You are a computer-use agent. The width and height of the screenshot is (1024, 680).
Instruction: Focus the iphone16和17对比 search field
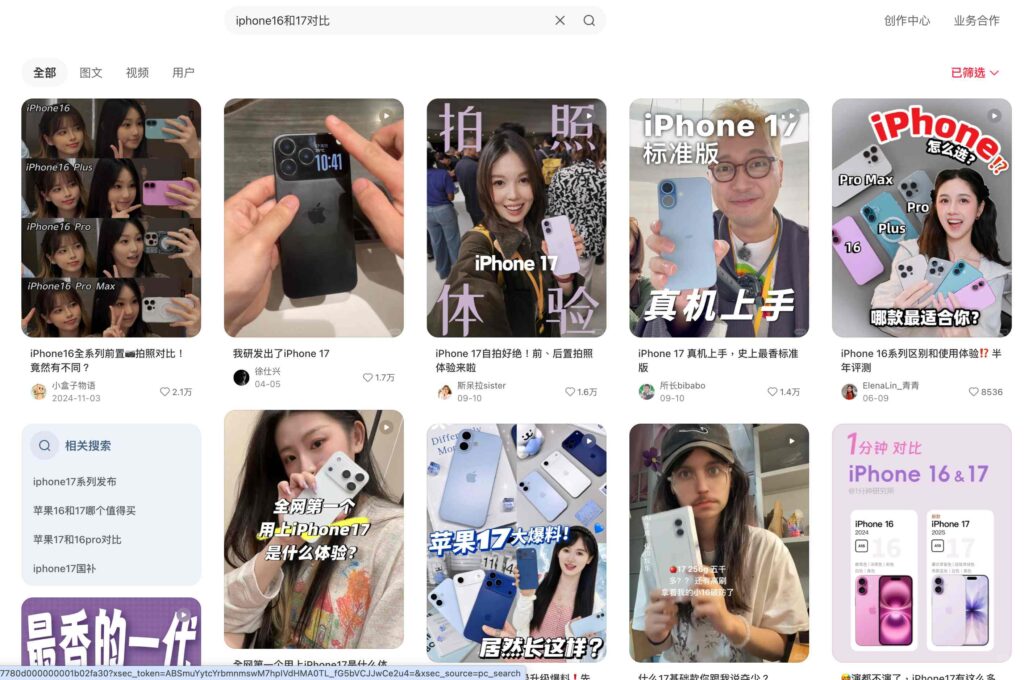(390, 20)
